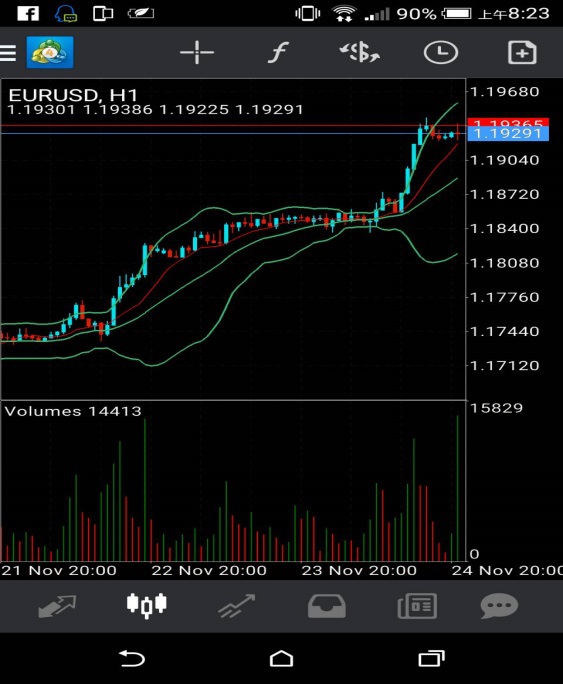
Task: Switch to the Quotes tab
Action: click(x=57, y=606)
